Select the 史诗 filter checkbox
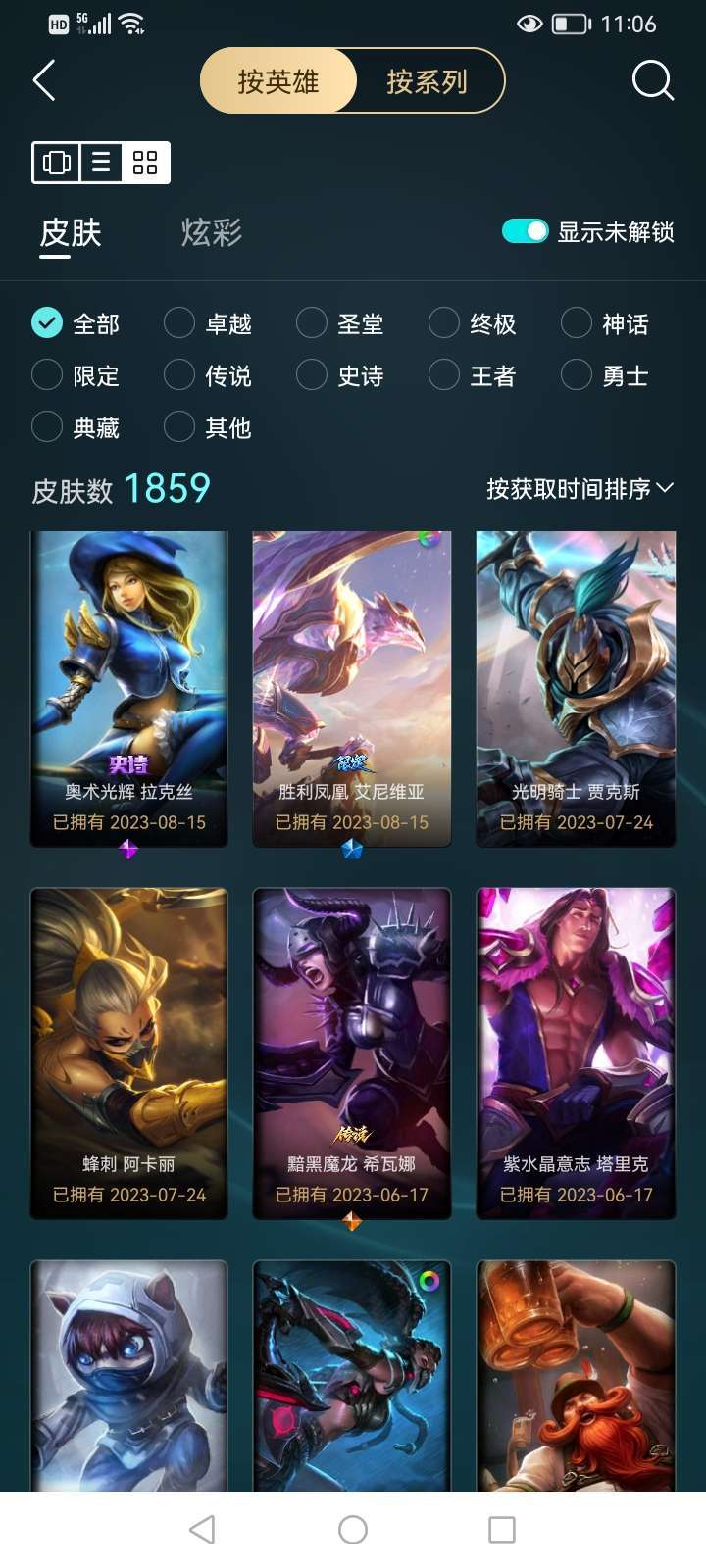Screen dimensions: 706x1568 pyautogui.click(x=311, y=375)
